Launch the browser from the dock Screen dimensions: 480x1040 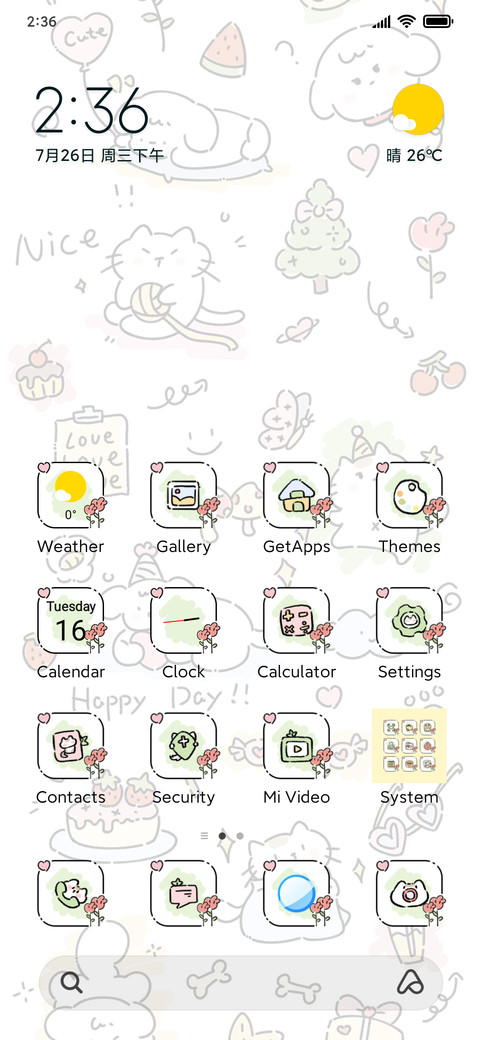tap(296, 893)
